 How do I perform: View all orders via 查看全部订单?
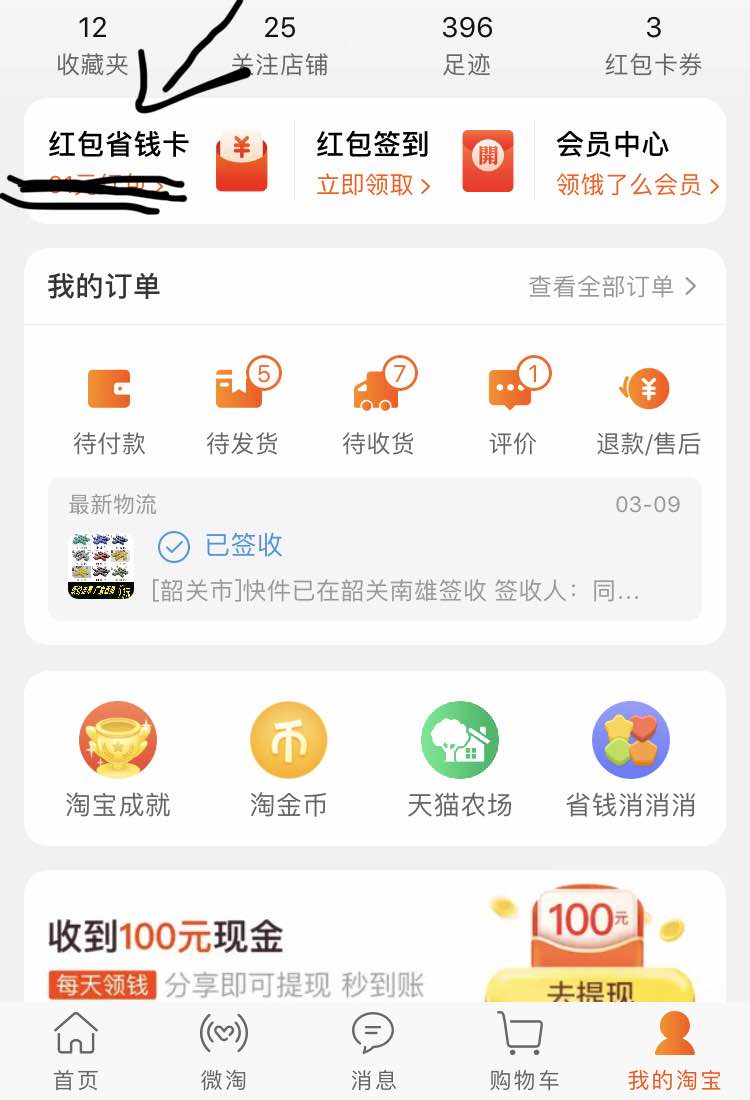[612, 287]
